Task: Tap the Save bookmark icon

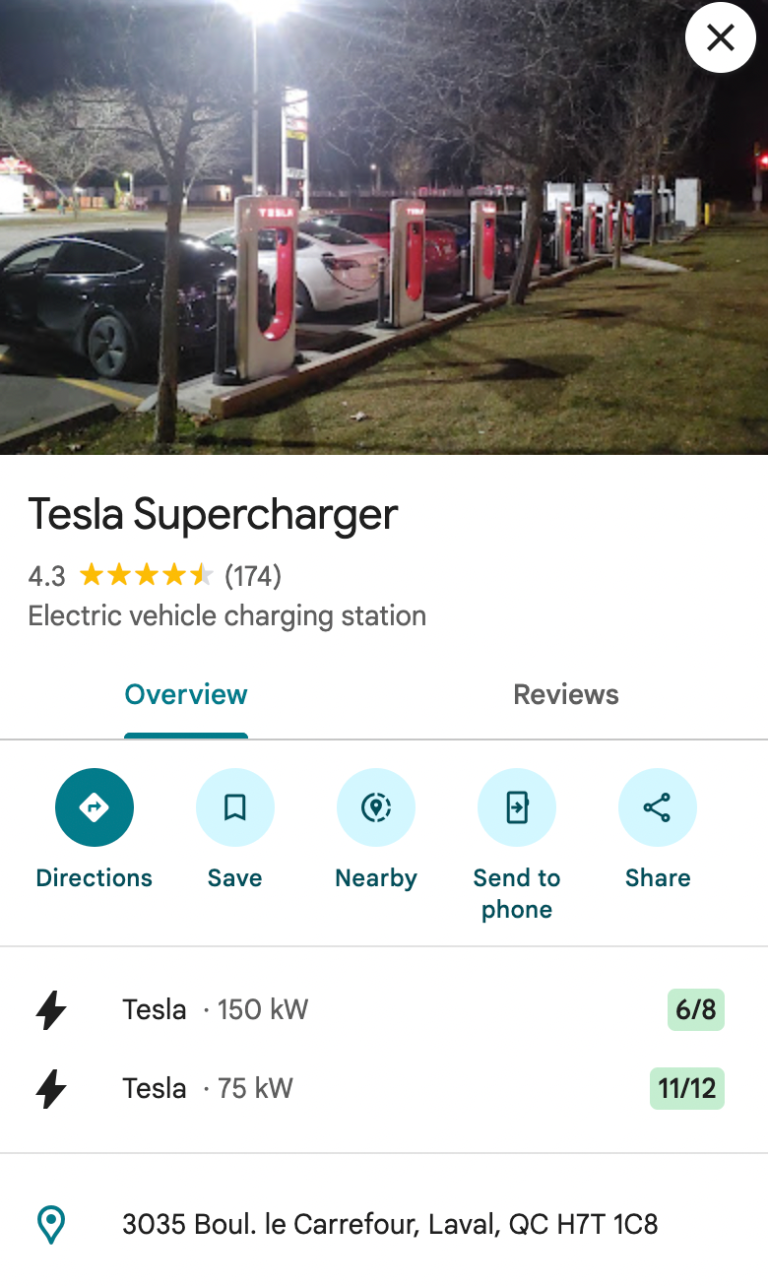Action: coord(235,807)
